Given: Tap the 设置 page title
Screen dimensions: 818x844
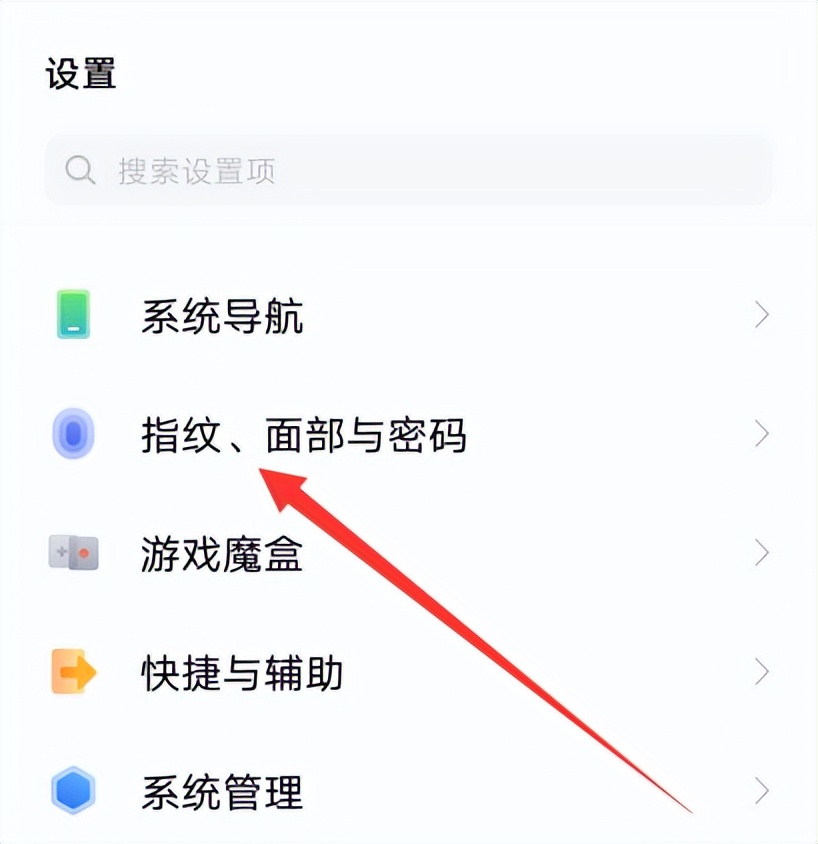Looking at the screenshot, I should click(x=81, y=74).
